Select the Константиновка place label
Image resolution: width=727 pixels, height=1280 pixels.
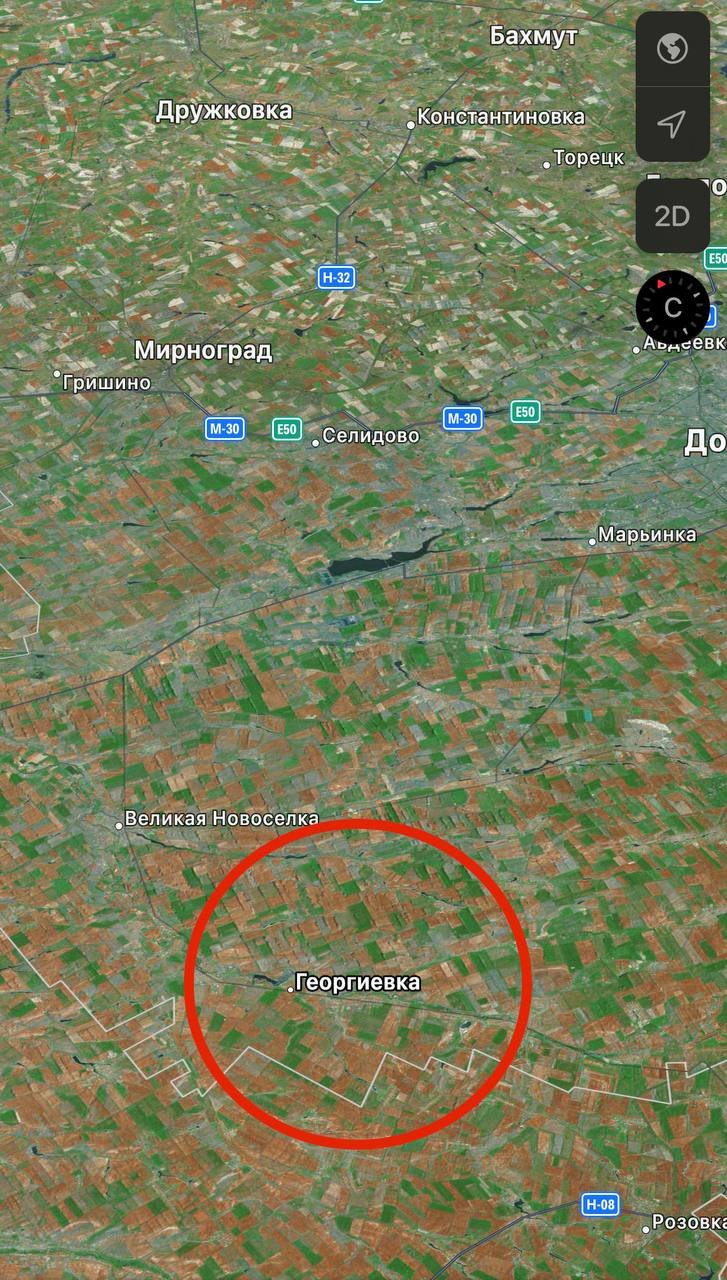[x=501, y=117]
